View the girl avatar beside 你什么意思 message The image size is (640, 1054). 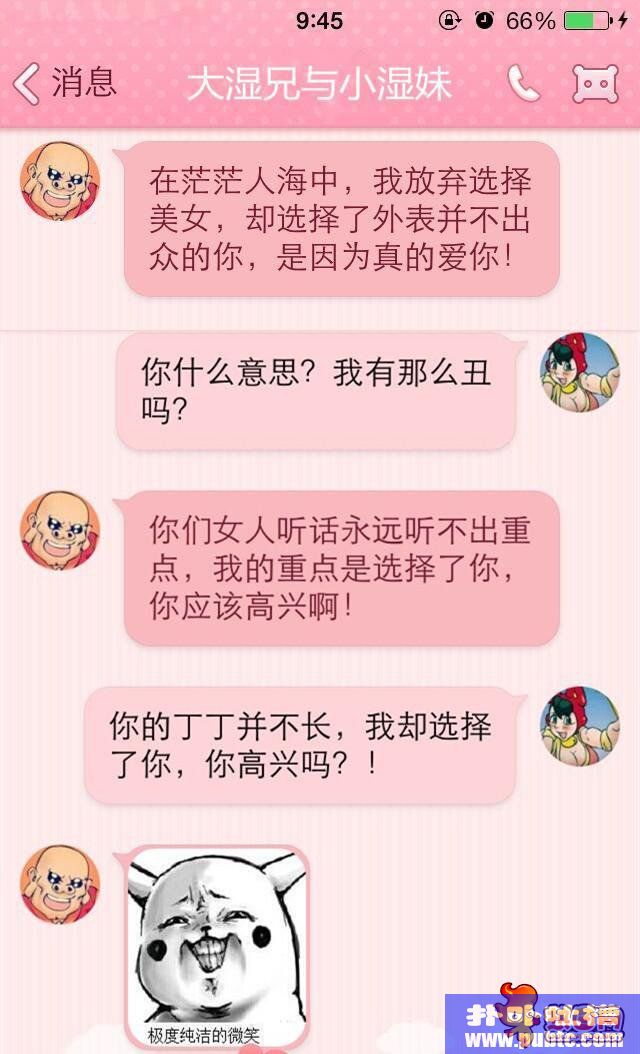tap(580, 372)
